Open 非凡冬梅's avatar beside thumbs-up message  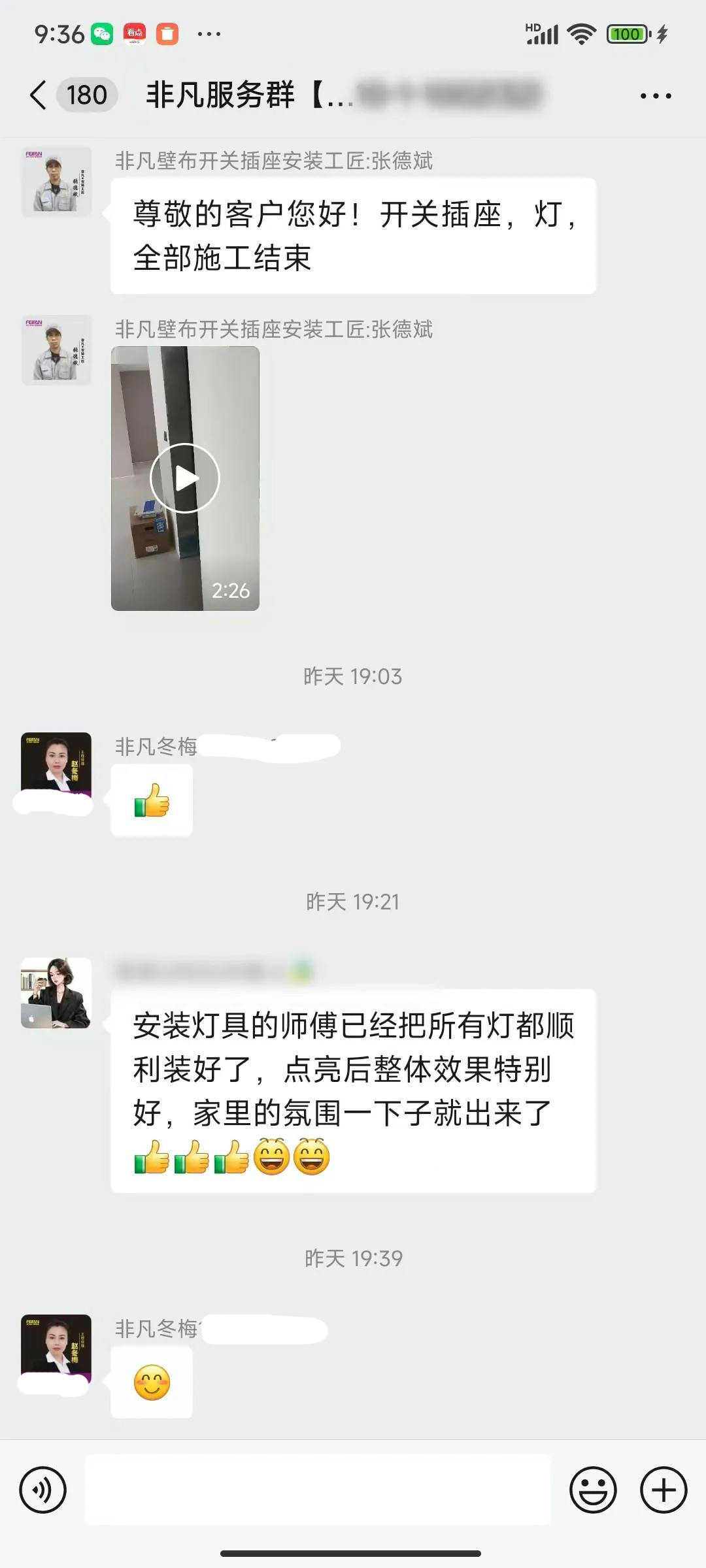[56, 764]
